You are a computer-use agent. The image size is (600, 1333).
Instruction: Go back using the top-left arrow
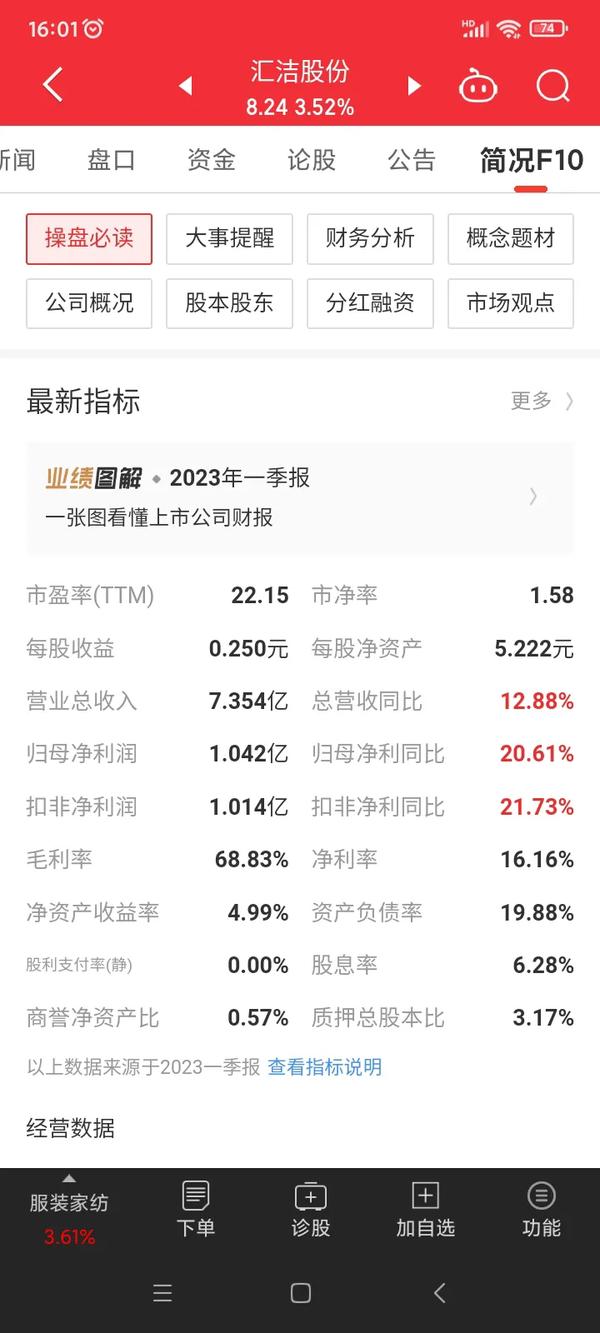coord(53,86)
